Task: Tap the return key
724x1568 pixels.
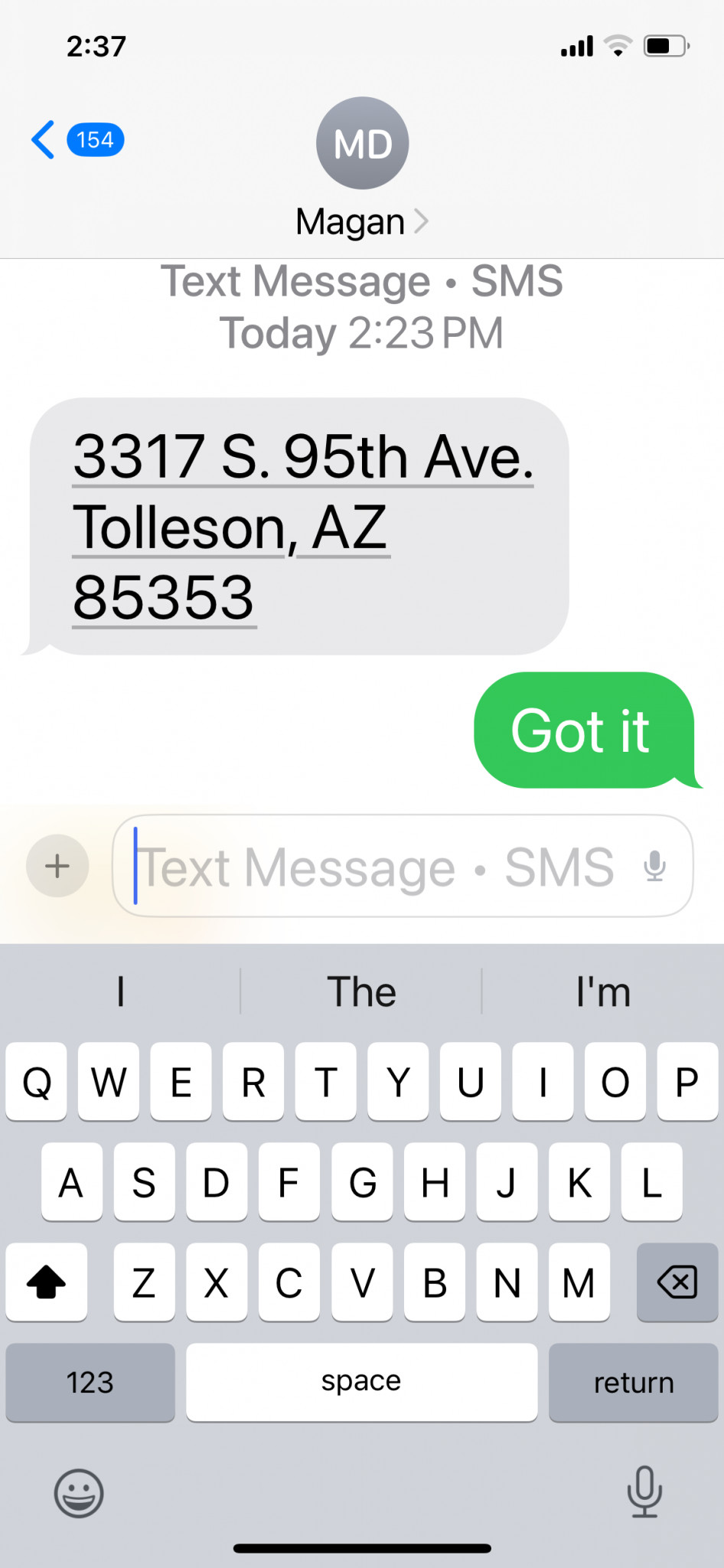Action: pyautogui.click(x=634, y=1383)
